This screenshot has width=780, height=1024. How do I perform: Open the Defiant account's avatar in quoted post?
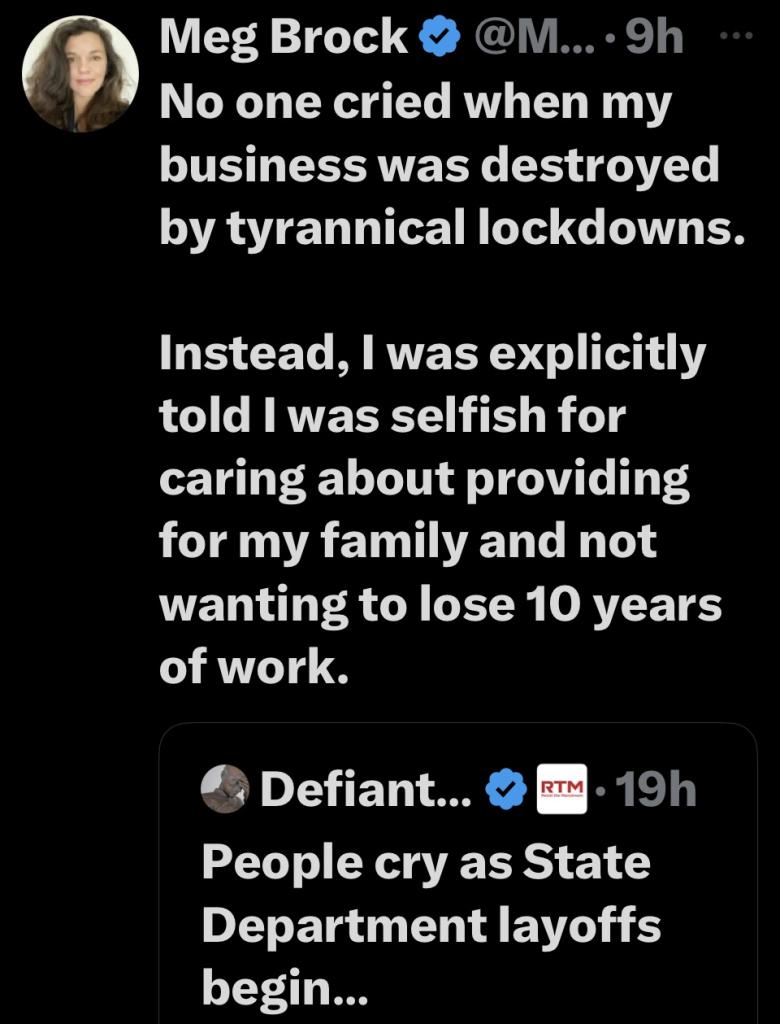click(x=224, y=789)
